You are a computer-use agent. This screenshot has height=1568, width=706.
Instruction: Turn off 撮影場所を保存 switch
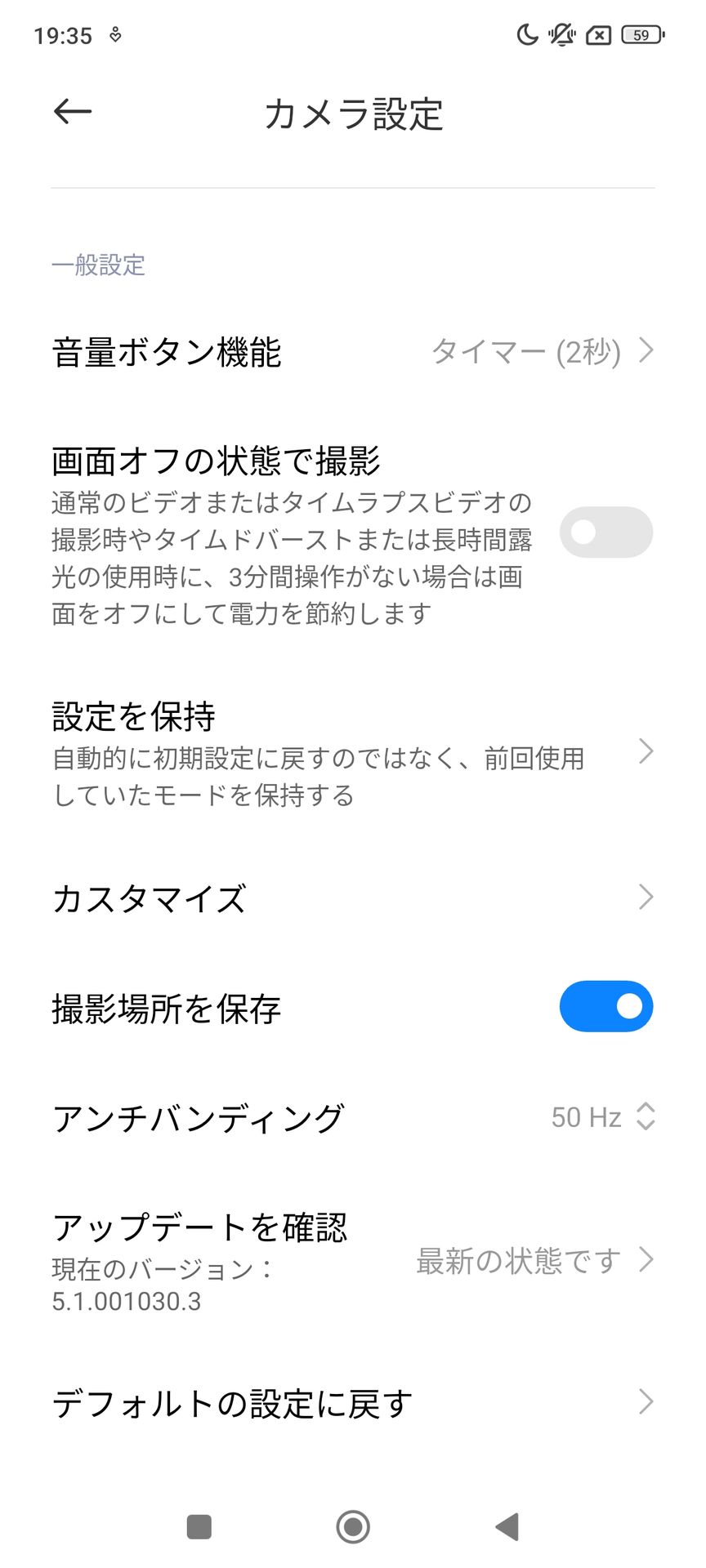tap(605, 1006)
